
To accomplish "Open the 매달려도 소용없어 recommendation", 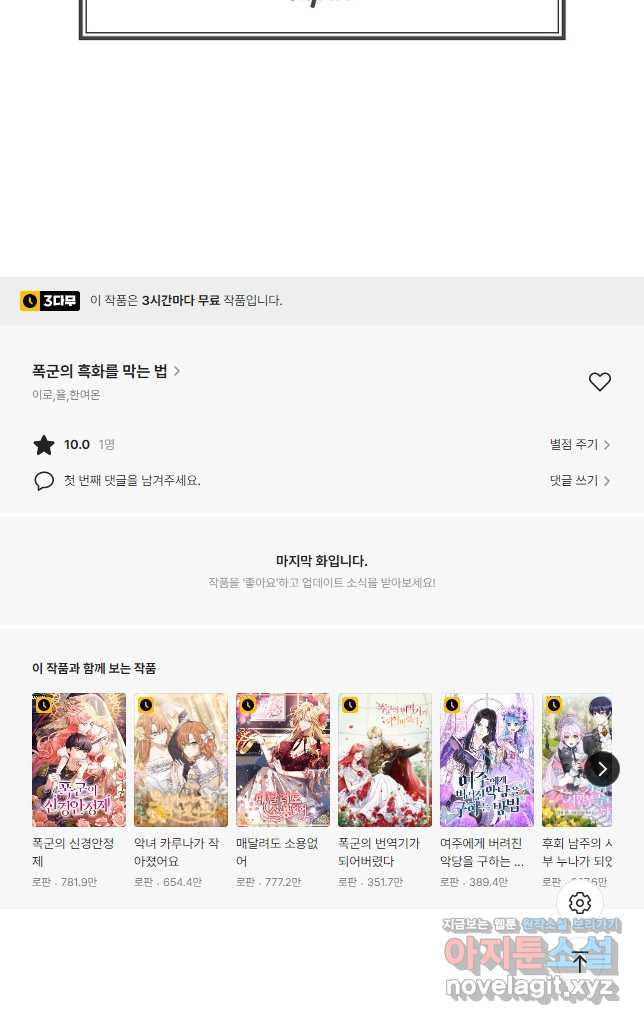I will tap(283, 760).
